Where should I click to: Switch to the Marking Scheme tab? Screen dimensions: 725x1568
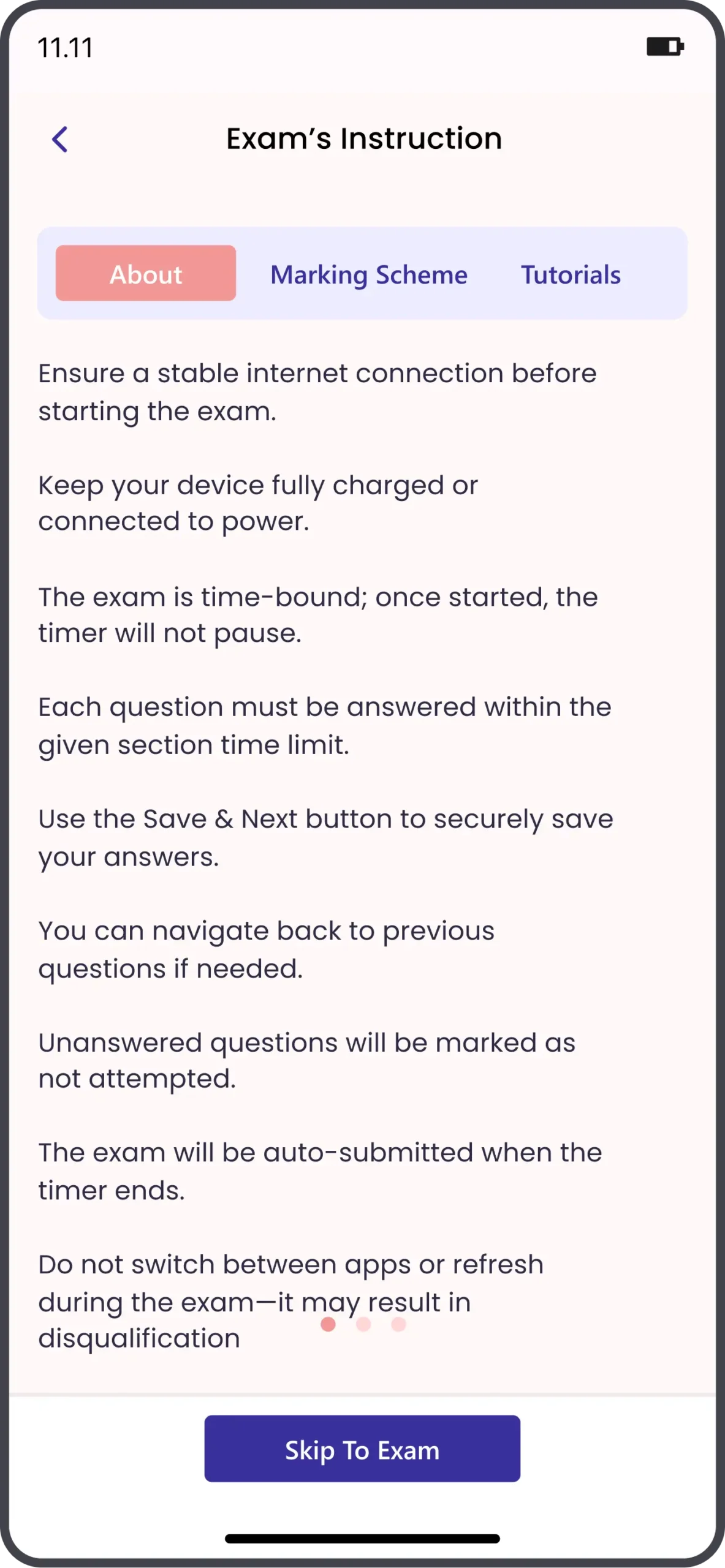coord(369,274)
